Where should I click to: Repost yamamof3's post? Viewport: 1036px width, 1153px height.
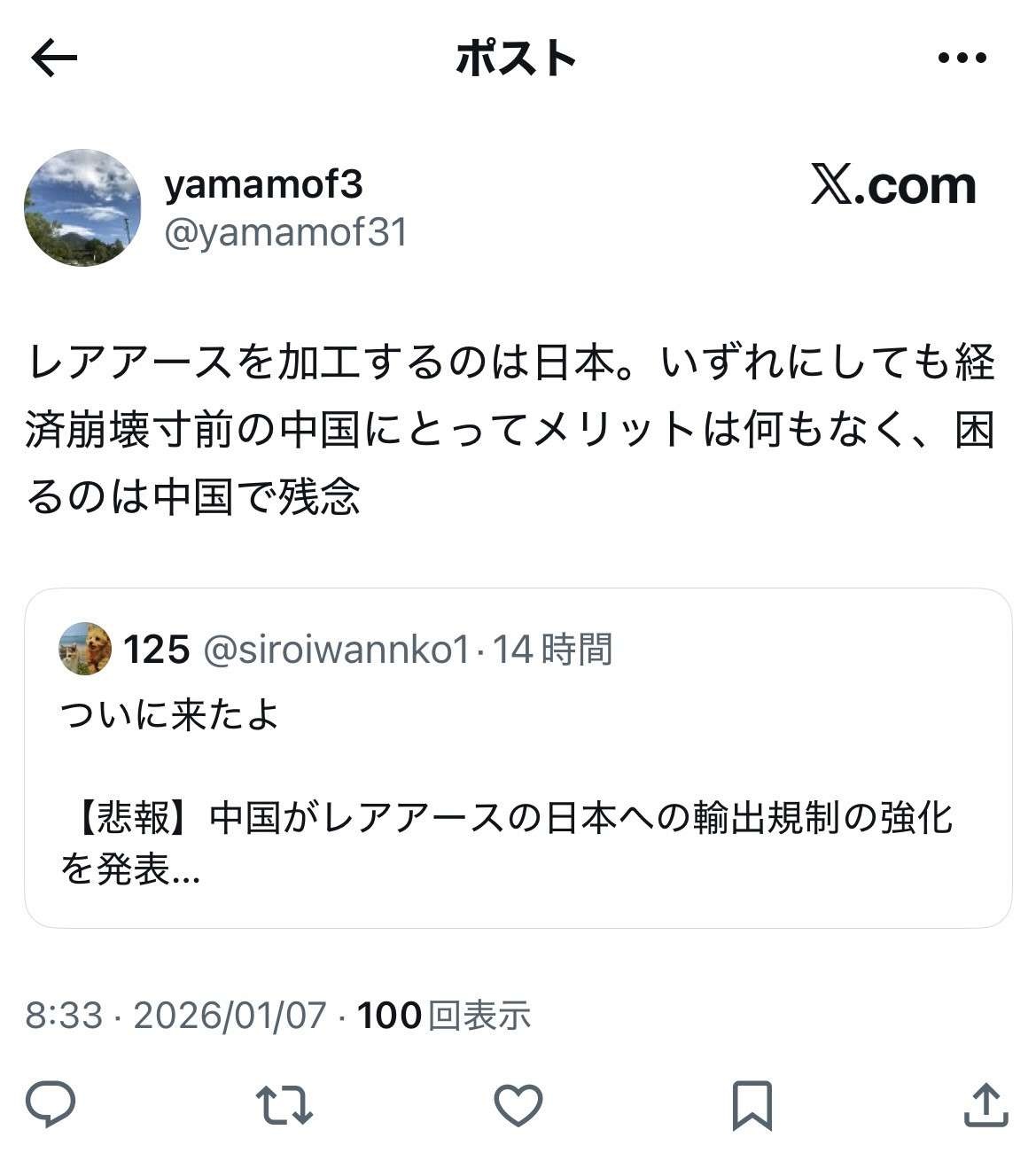tap(284, 1104)
